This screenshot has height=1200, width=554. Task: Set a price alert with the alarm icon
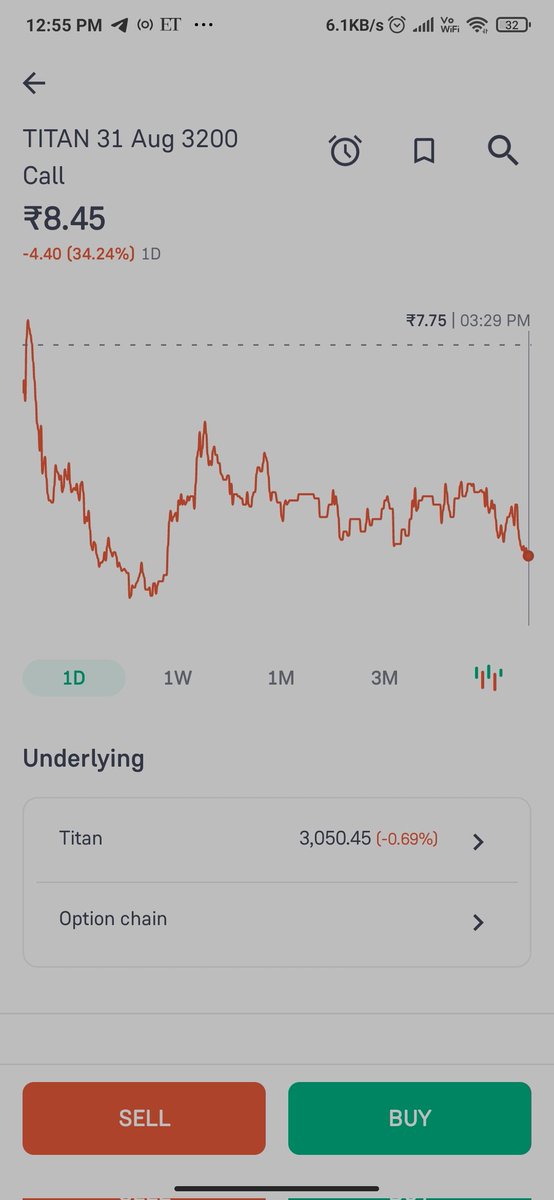pyautogui.click(x=345, y=151)
